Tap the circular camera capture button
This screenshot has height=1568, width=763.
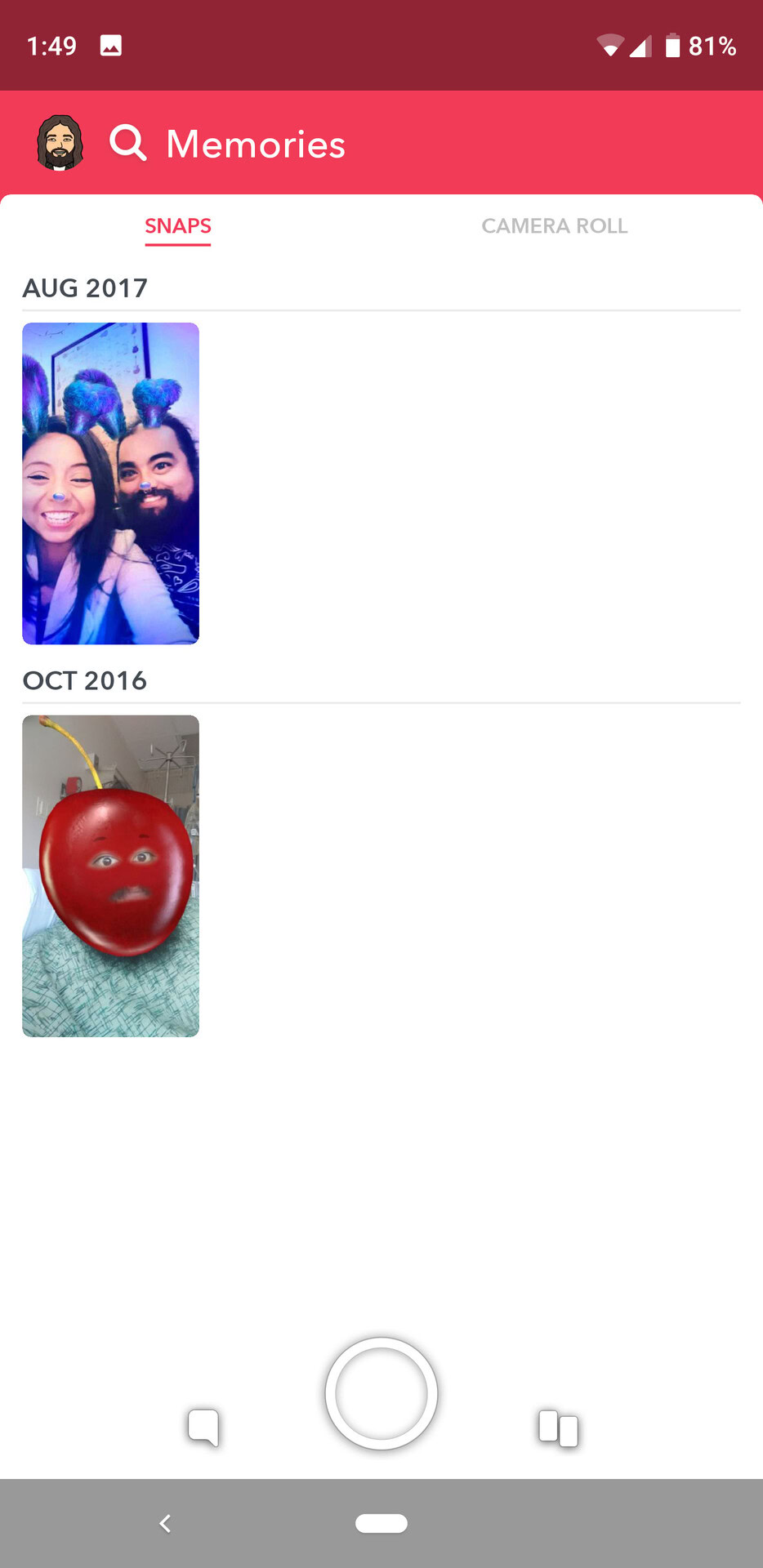(381, 1393)
